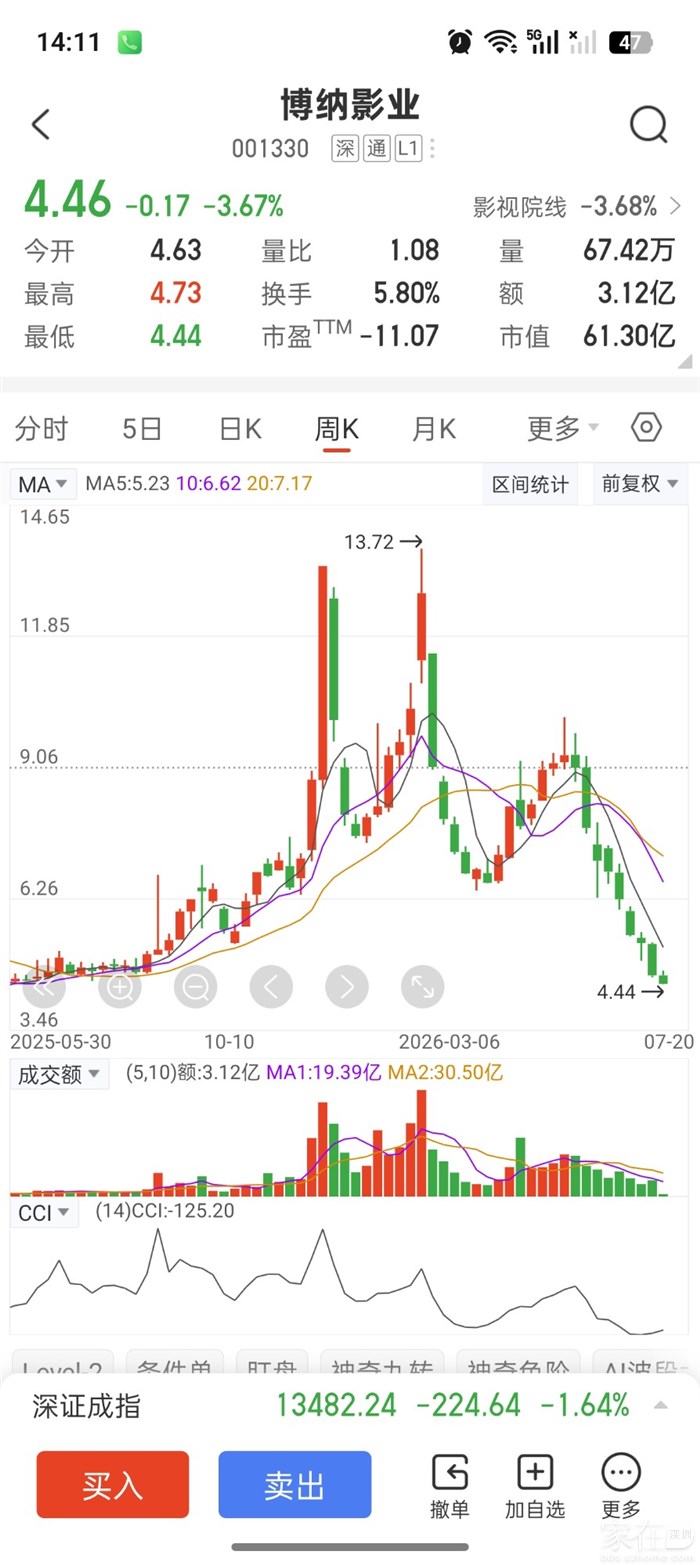Viewport: 700px width, 1565px height.
Task: Zoom out on the K-line chart
Action: tap(195, 988)
